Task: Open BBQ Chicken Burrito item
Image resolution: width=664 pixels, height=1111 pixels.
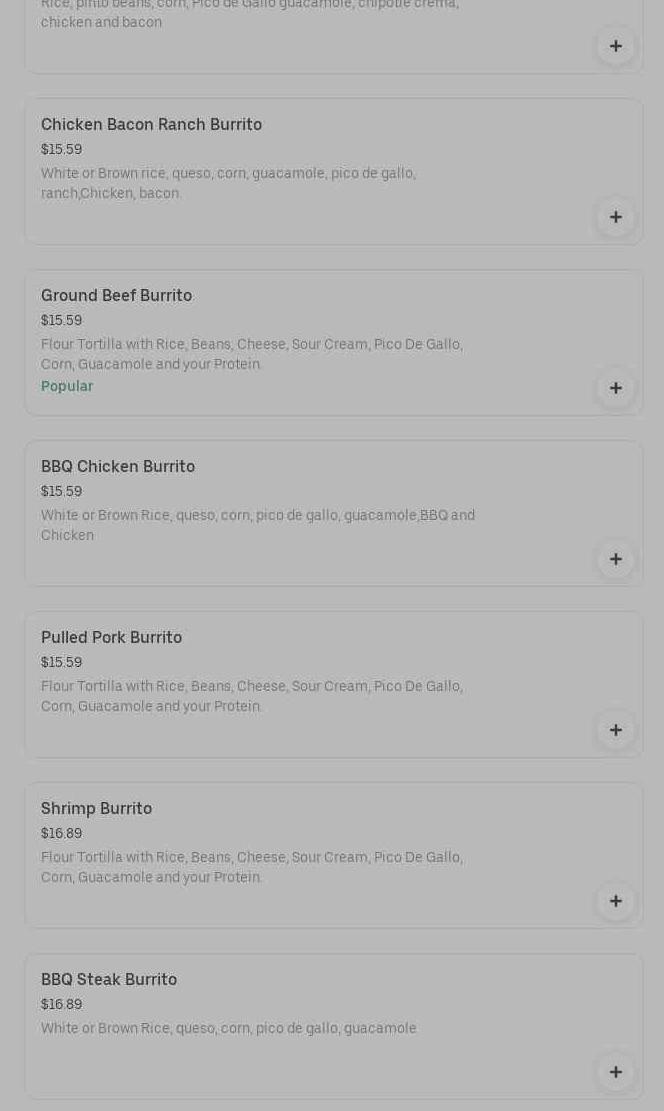Action: pos(118,467)
